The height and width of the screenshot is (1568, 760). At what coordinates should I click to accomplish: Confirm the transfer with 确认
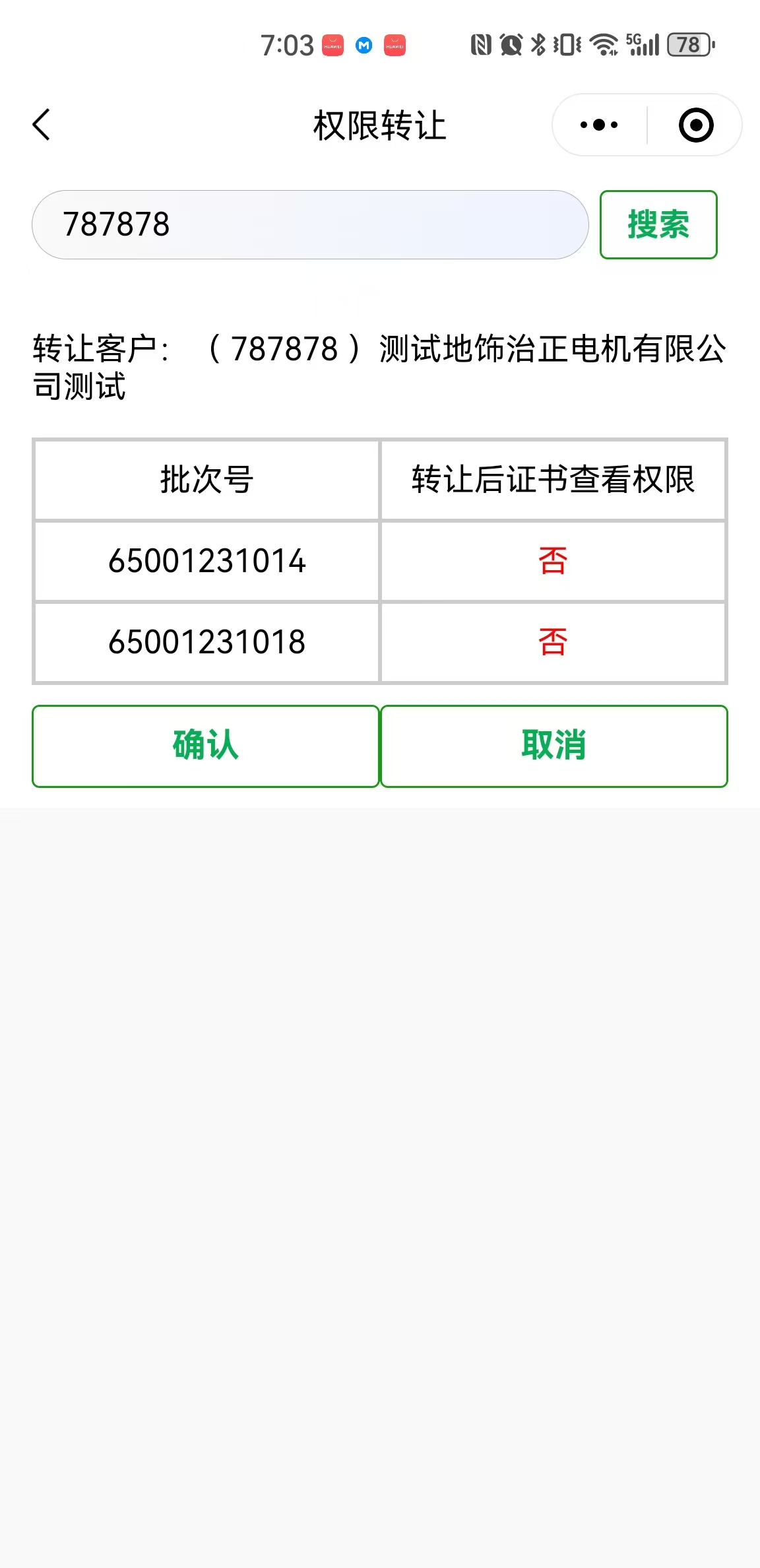[x=206, y=746]
